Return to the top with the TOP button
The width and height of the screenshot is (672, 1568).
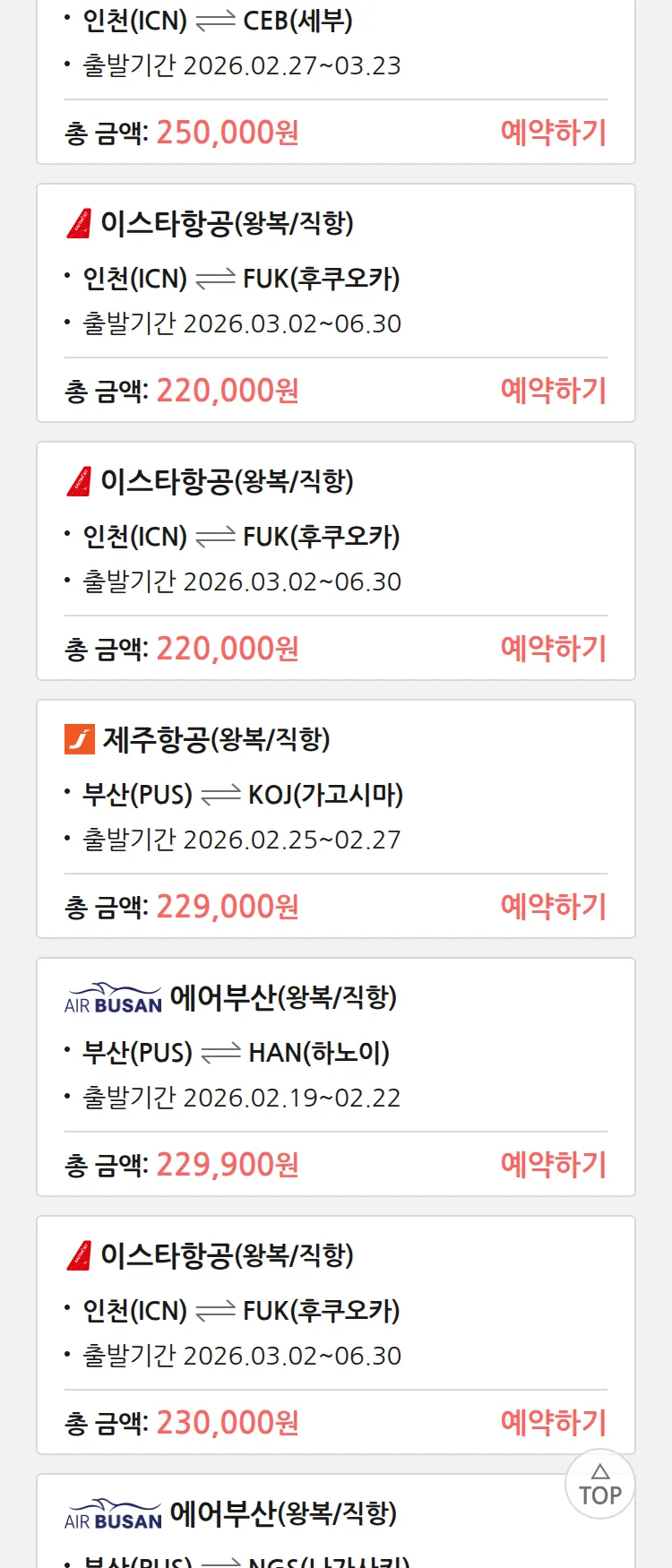[599, 1485]
